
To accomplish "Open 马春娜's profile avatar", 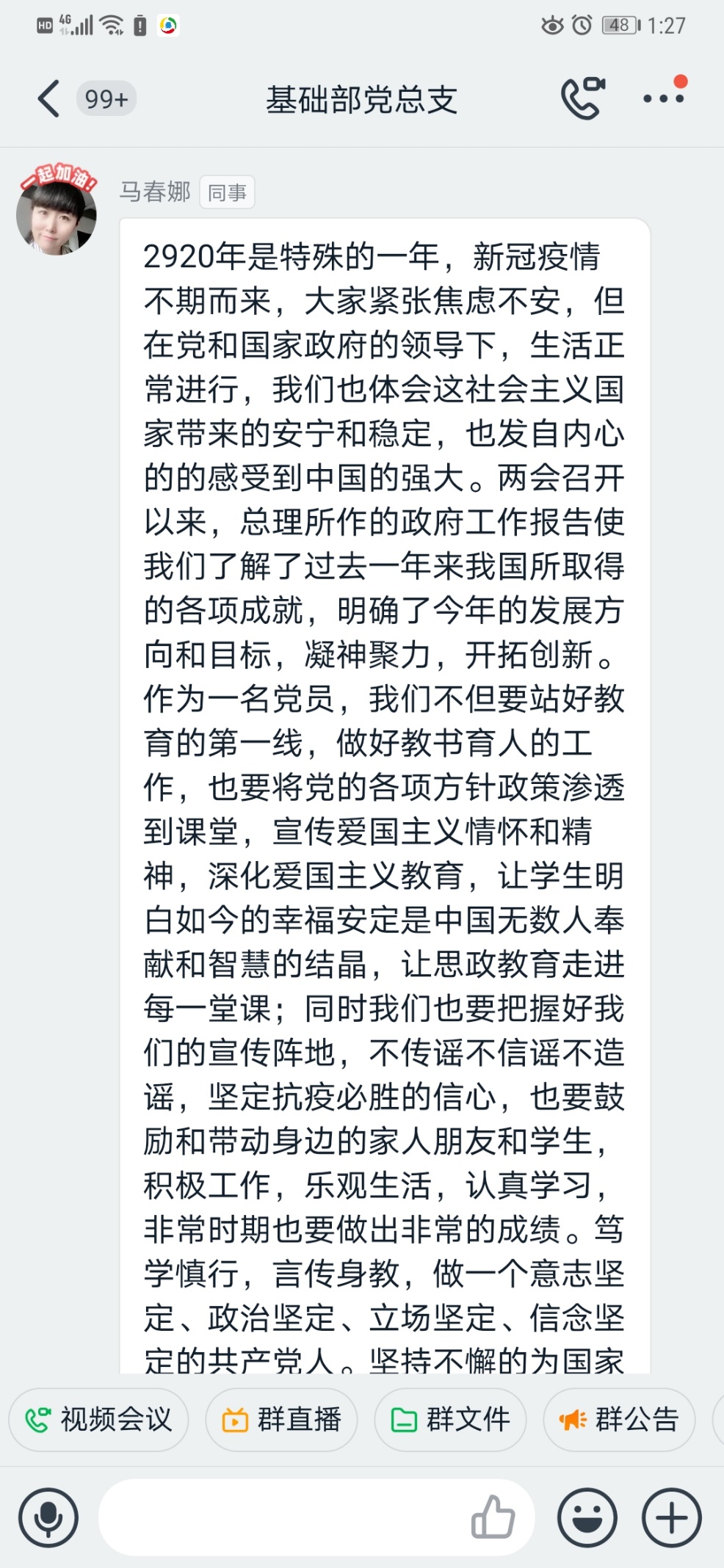I will (x=57, y=215).
